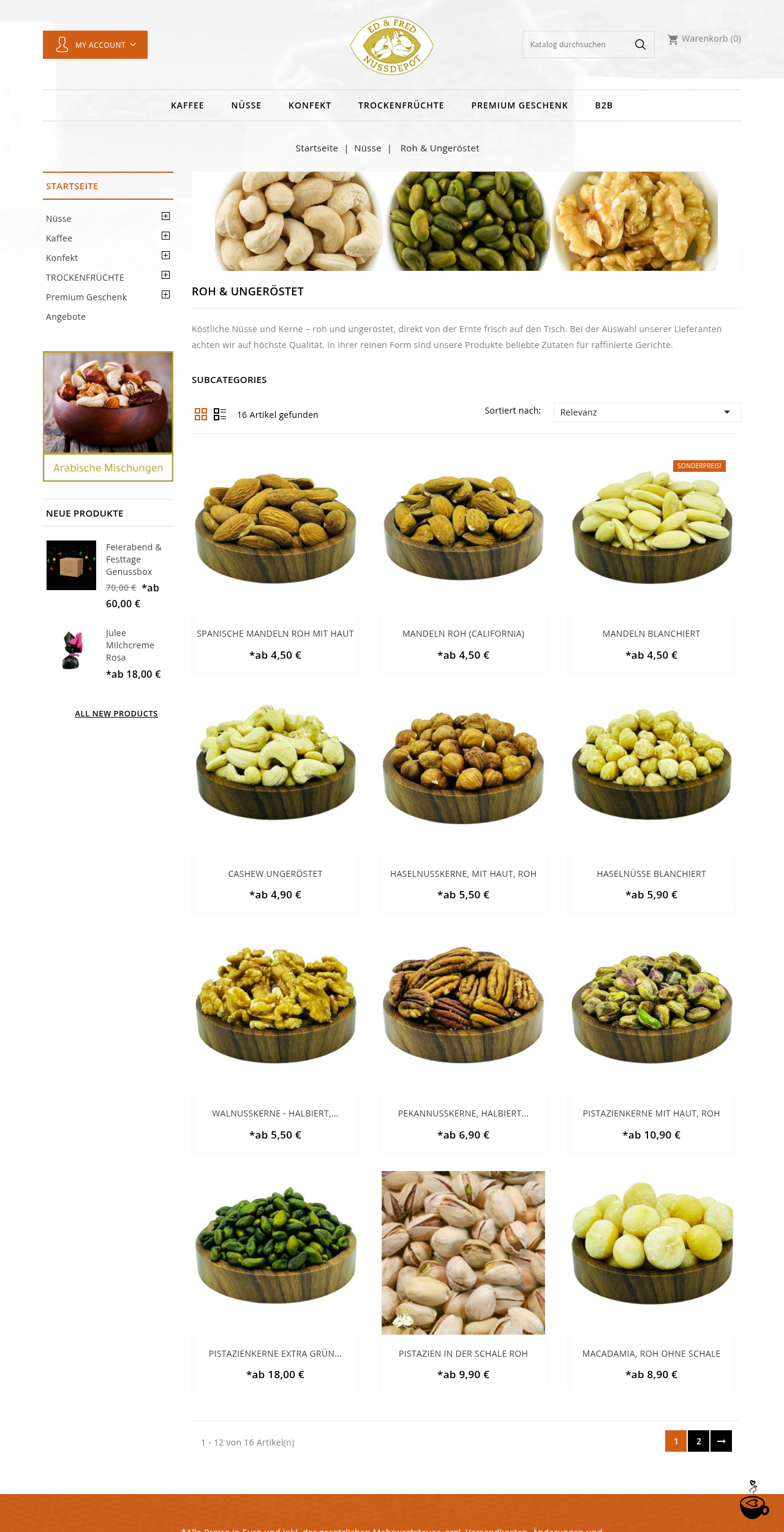This screenshot has height=1532, width=784.
Task: Open Feierabend & Festtage Genussbox product
Action: 134,559
